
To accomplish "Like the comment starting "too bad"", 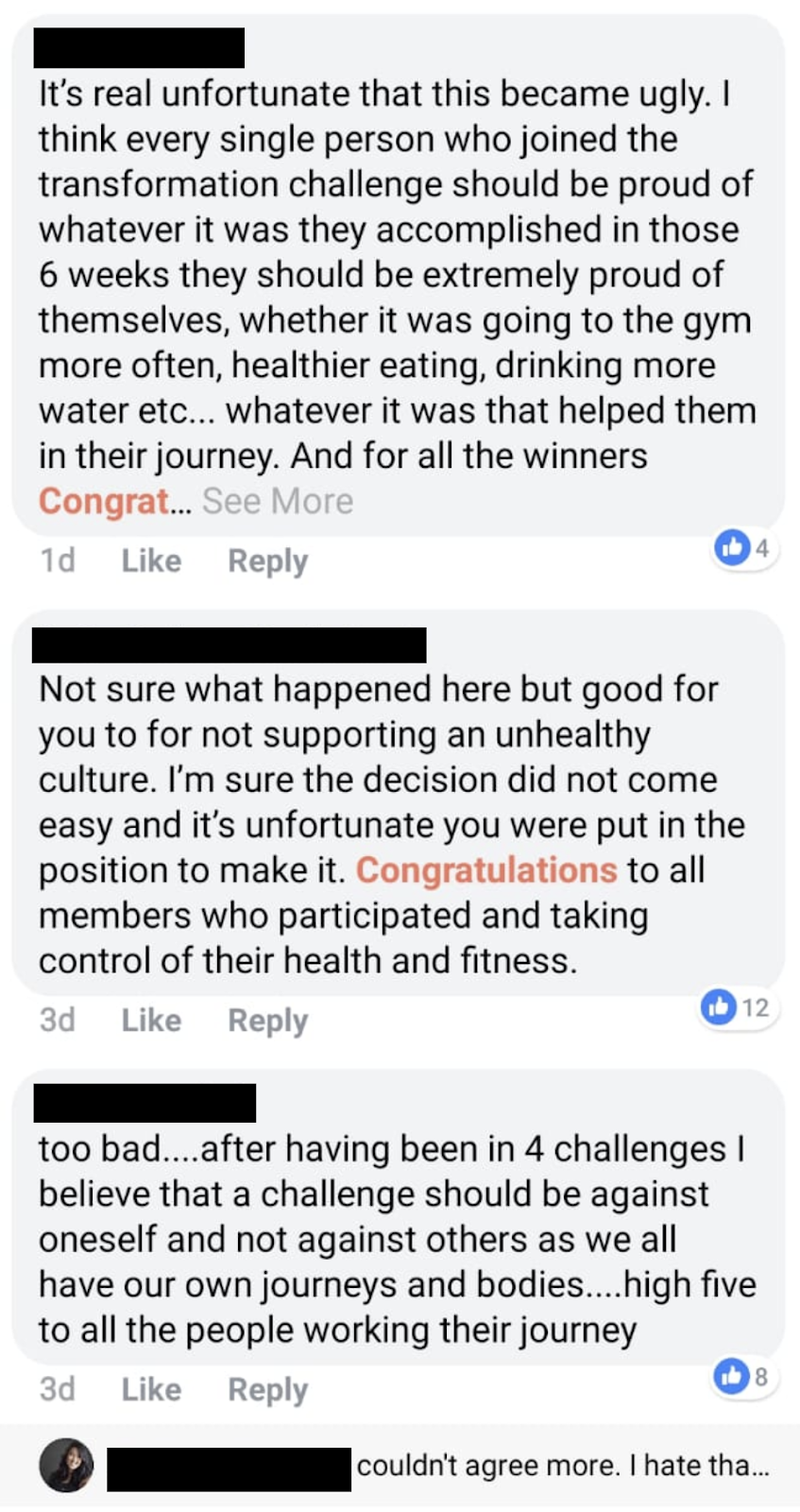I will coord(151,1389).
